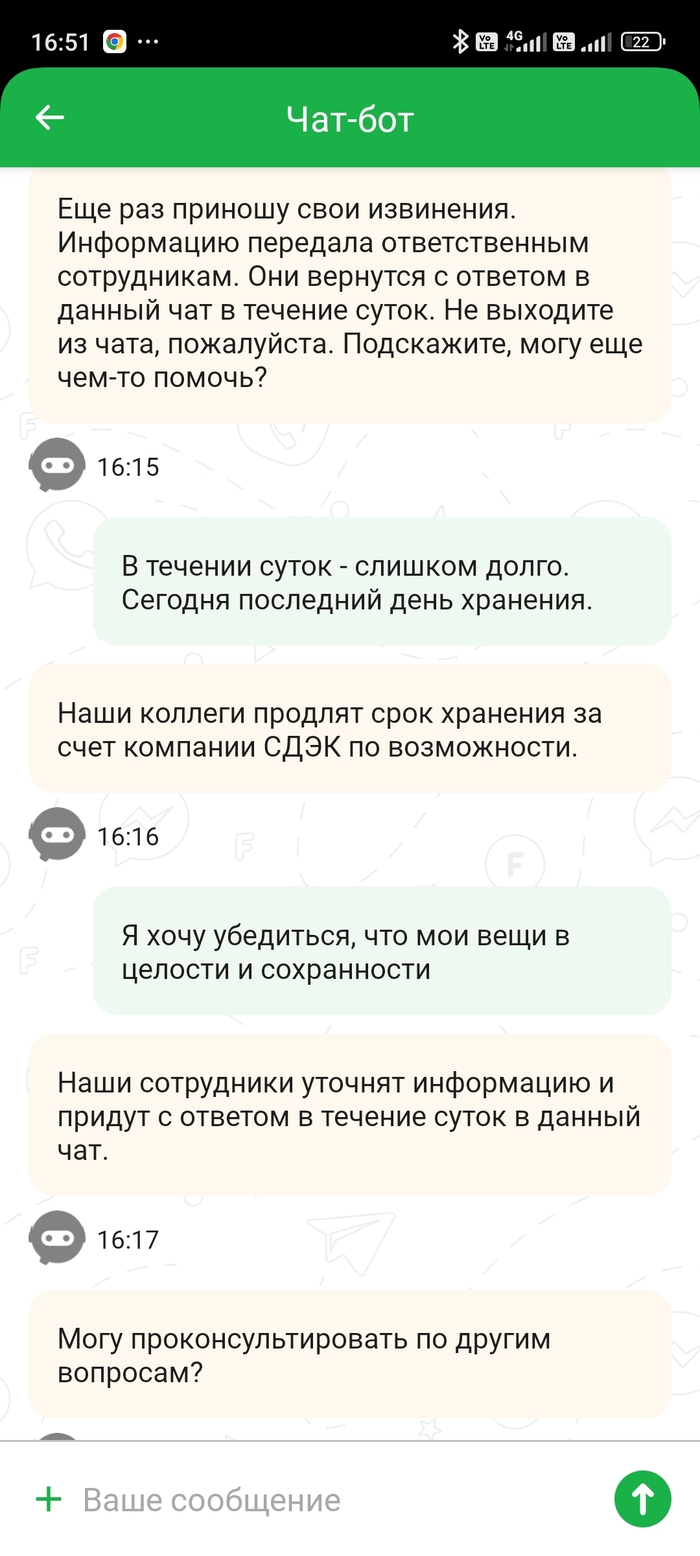Send the message with the green arrow

(641, 1498)
